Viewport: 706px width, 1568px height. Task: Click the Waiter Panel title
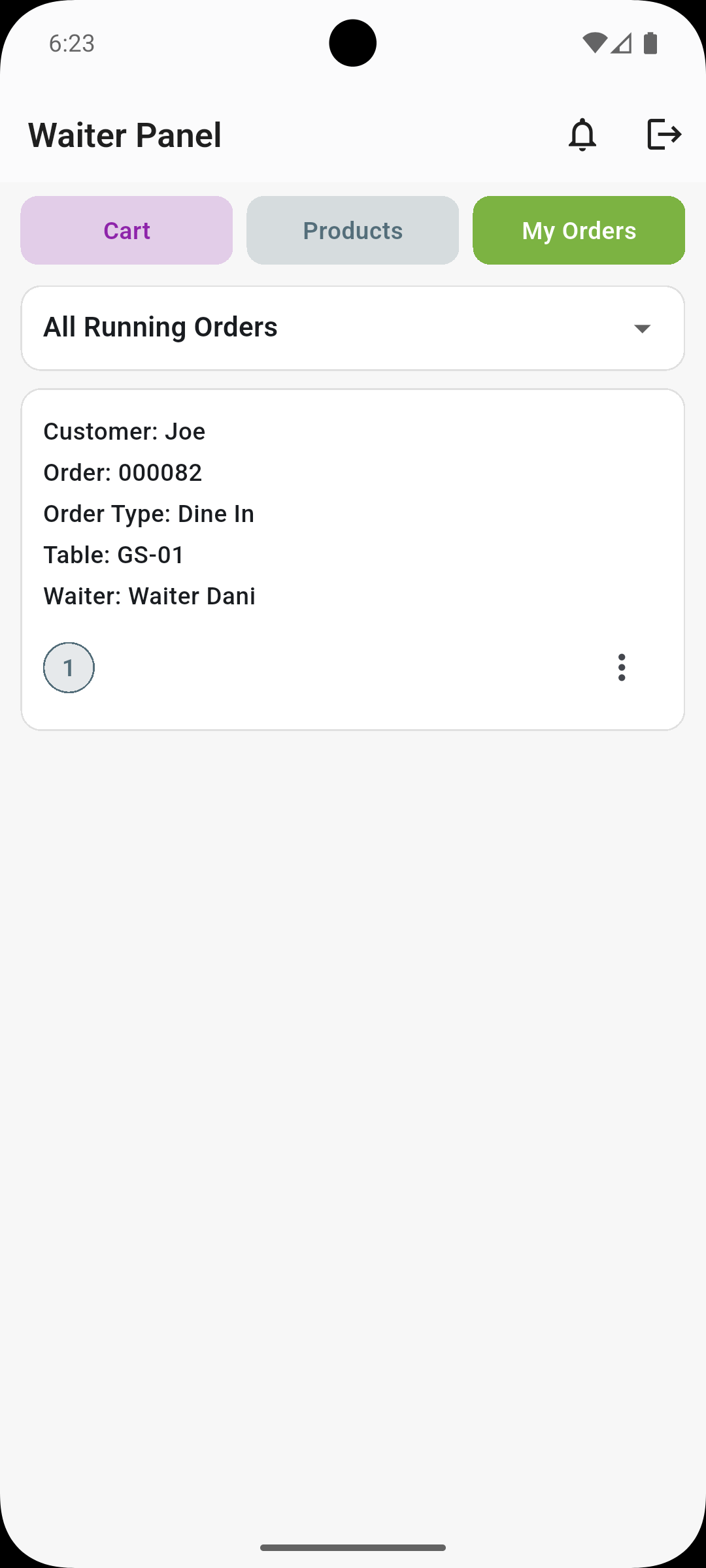pyautogui.click(x=124, y=135)
